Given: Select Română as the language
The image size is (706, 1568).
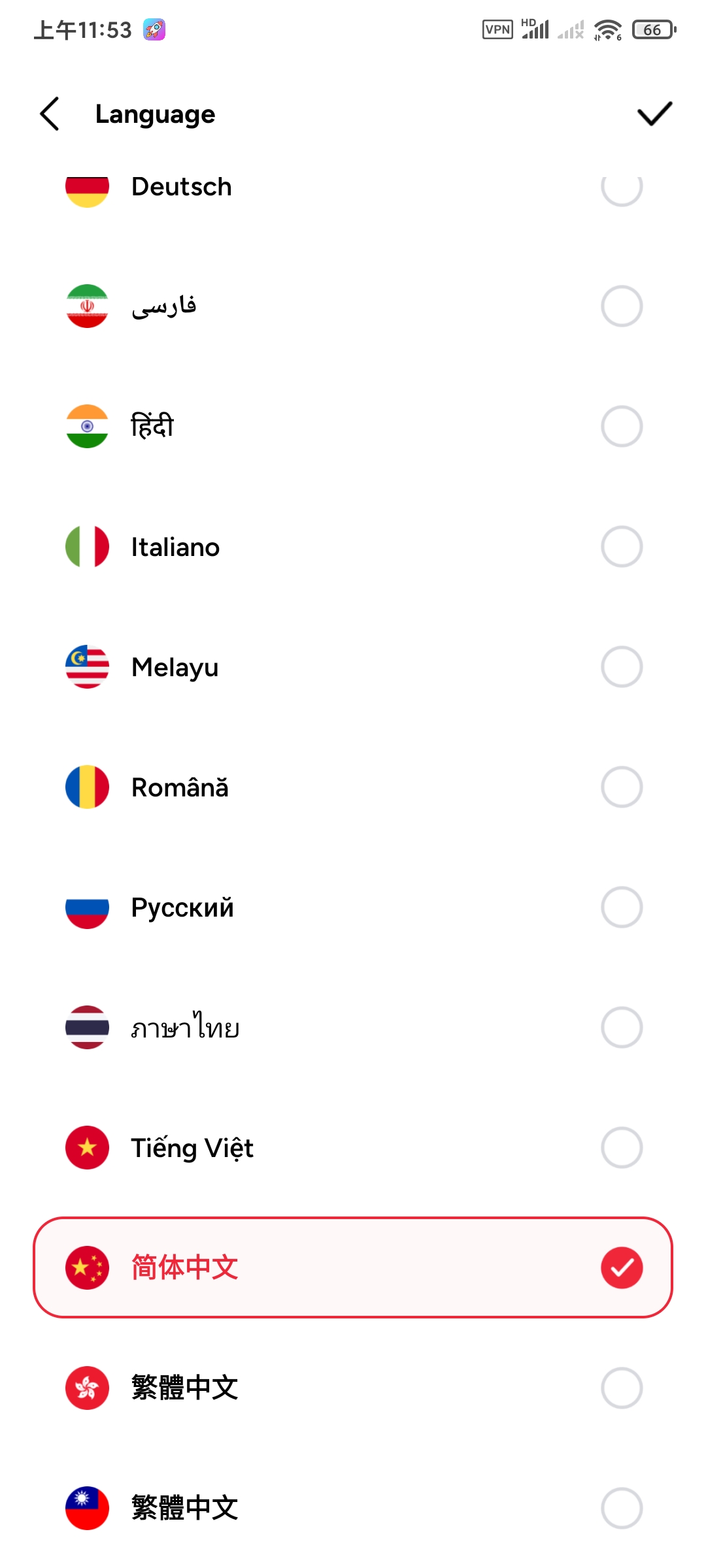Looking at the screenshot, I should pos(353,787).
